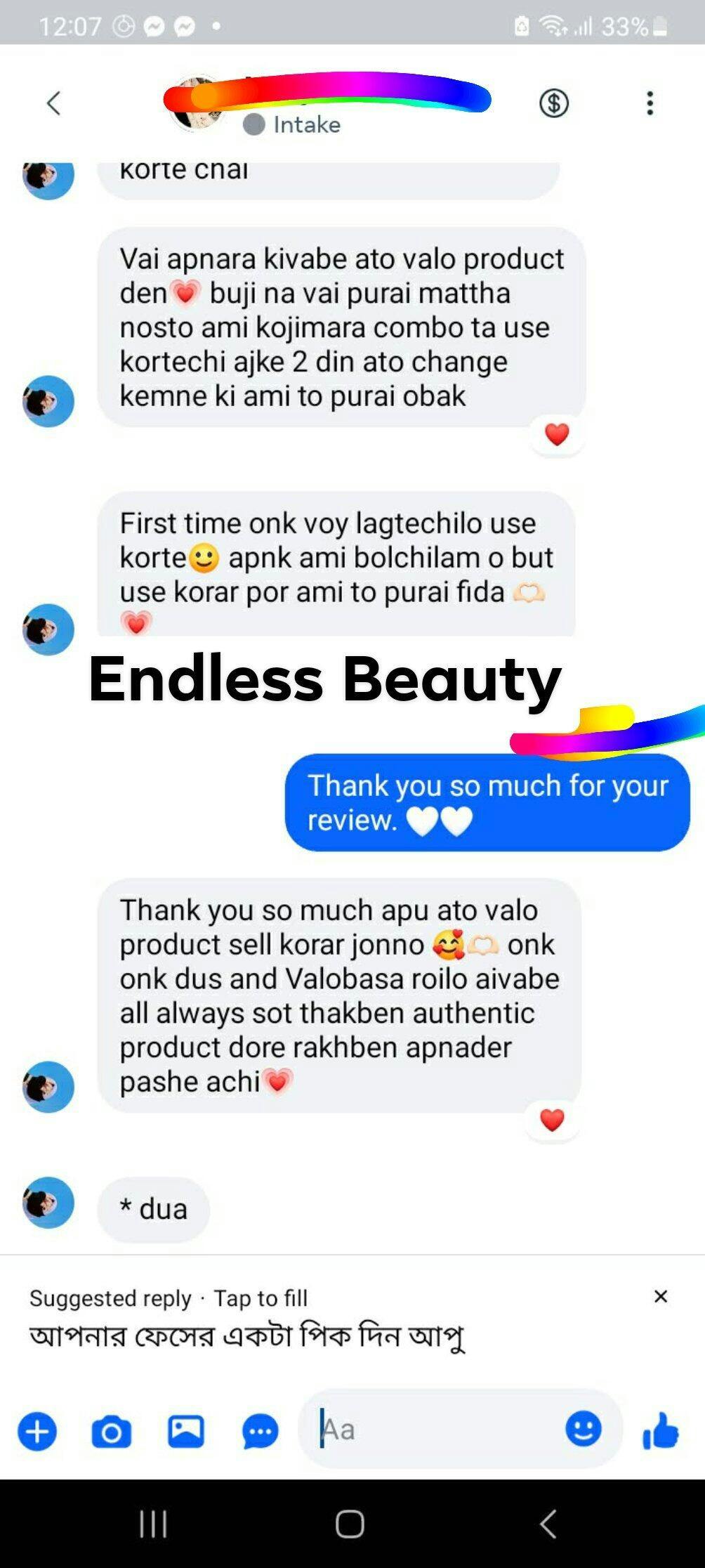Open the emoji picker
Screen dimensions: 705x1568
(583, 1429)
